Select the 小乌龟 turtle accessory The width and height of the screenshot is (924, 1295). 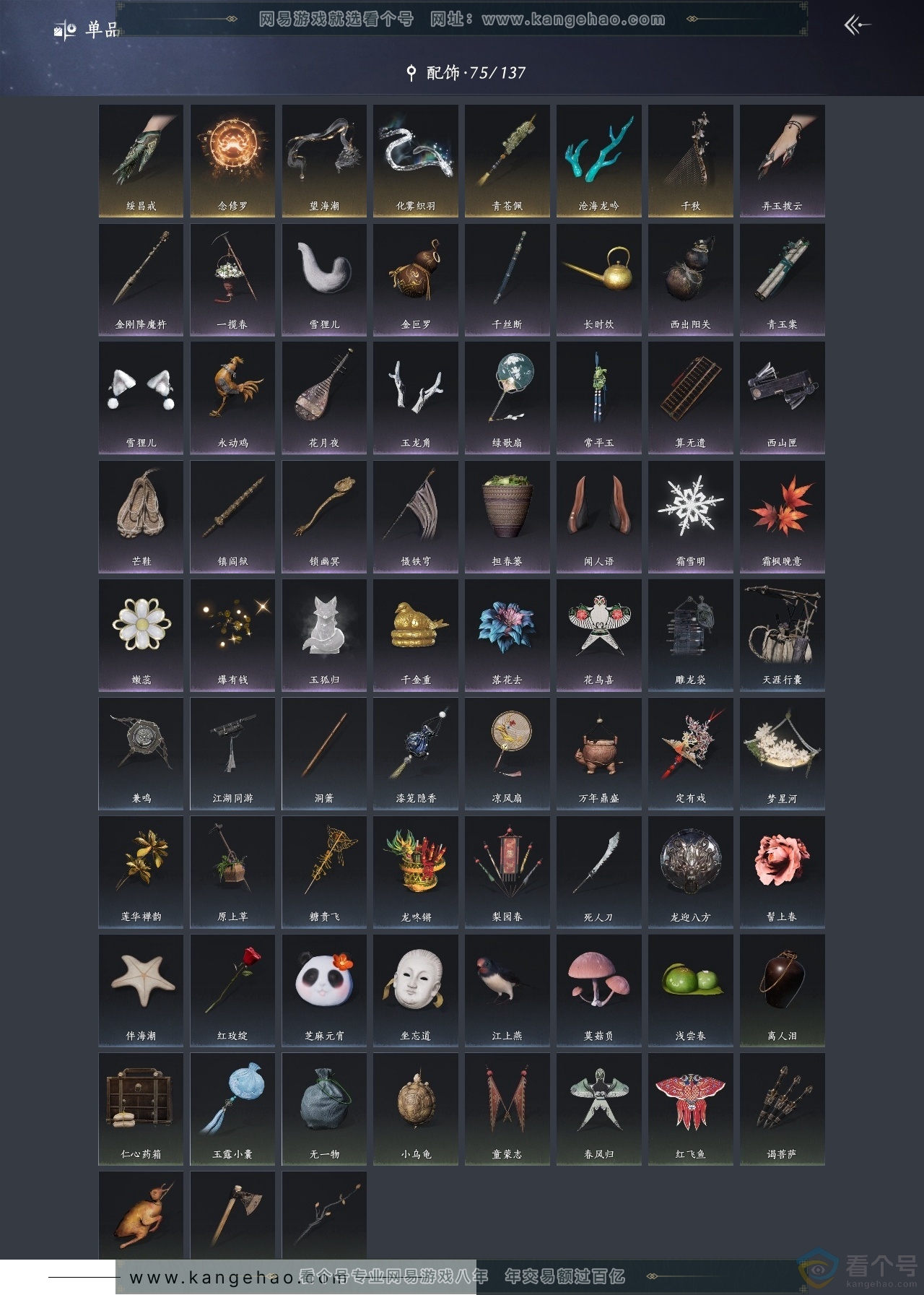[x=415, y=1108]
